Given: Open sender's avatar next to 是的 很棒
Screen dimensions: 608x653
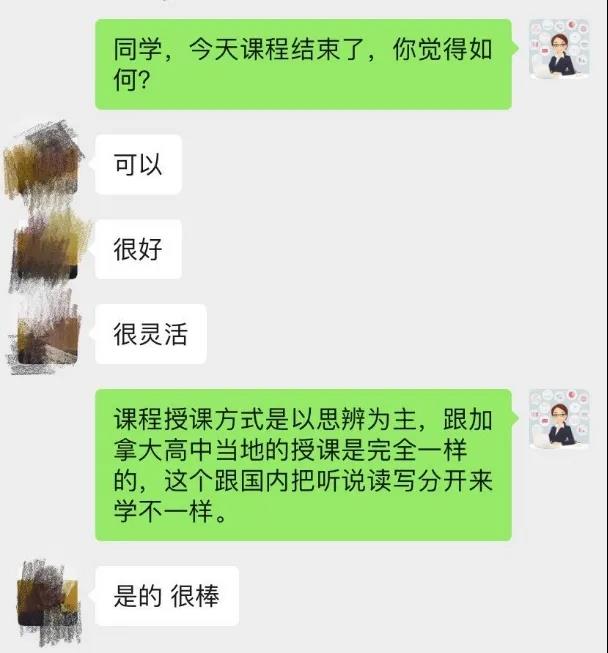Looking at the screenshot, I should coord(47,599).
